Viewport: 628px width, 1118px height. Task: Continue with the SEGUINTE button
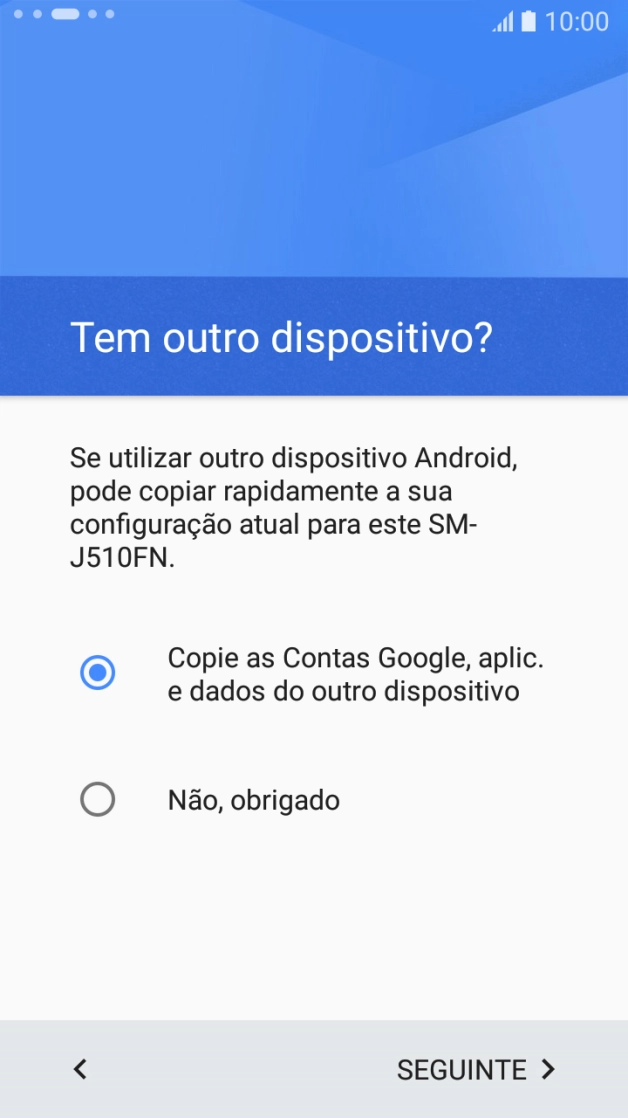[x=475, y=1069]
